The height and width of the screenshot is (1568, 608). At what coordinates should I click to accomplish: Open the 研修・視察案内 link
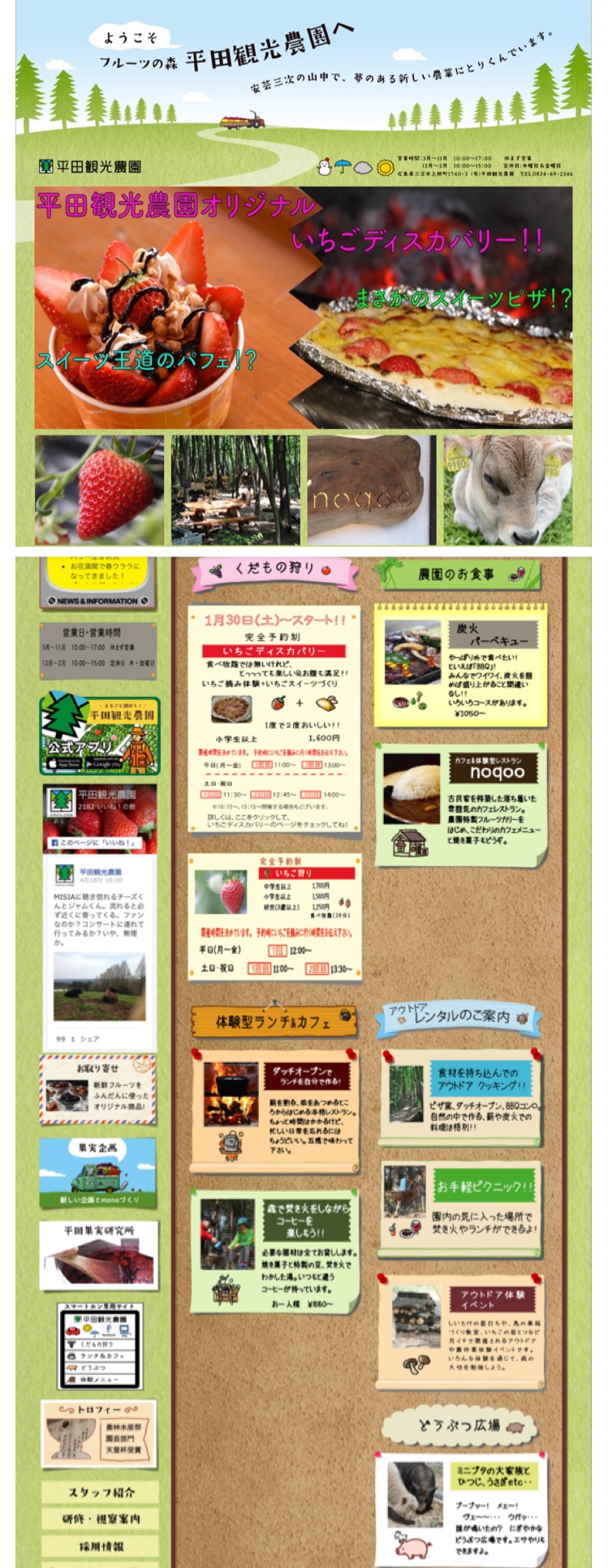point(101,1519)
